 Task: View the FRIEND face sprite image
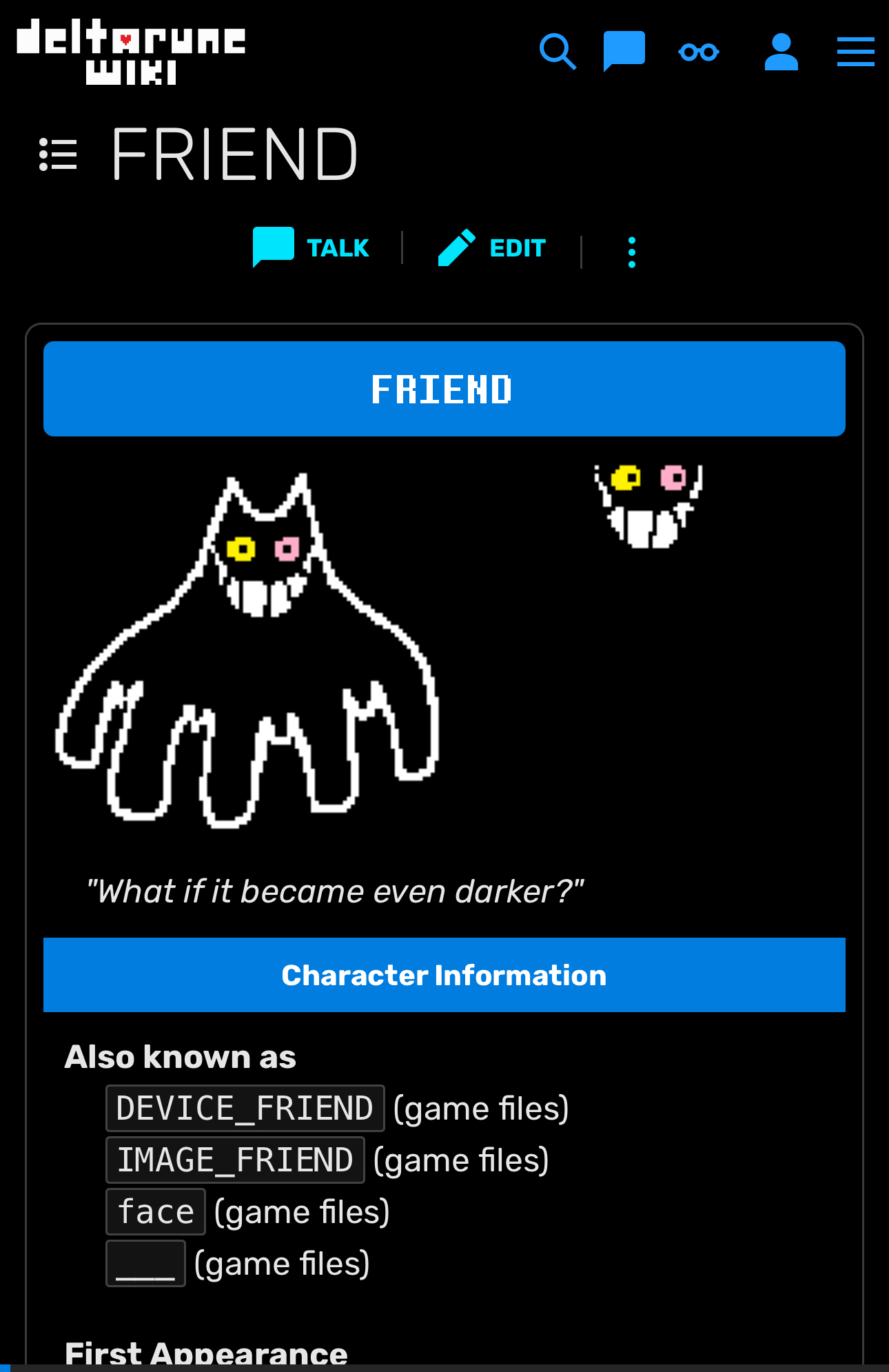tap(648, 507)
